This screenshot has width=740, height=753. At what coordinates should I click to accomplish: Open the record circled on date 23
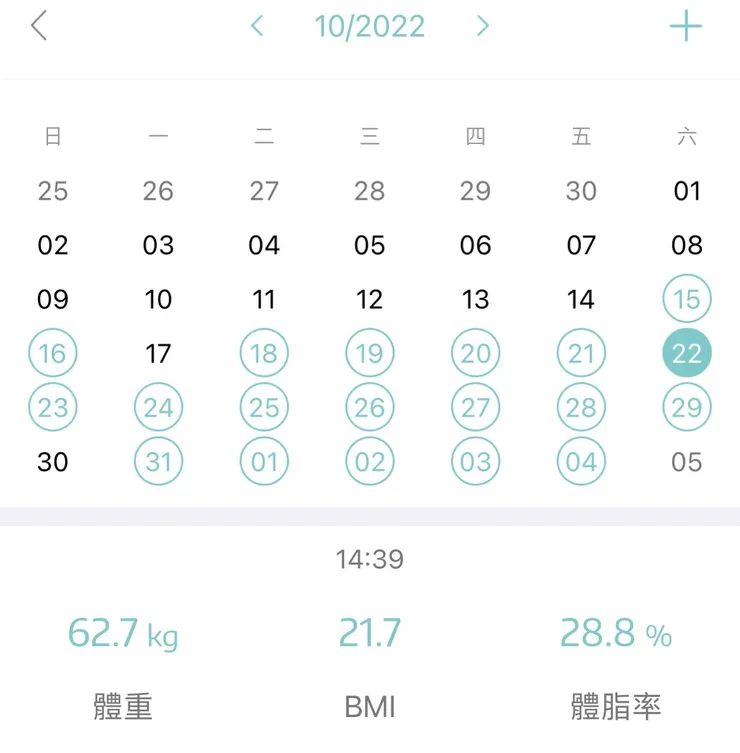(x=52, y=407)
